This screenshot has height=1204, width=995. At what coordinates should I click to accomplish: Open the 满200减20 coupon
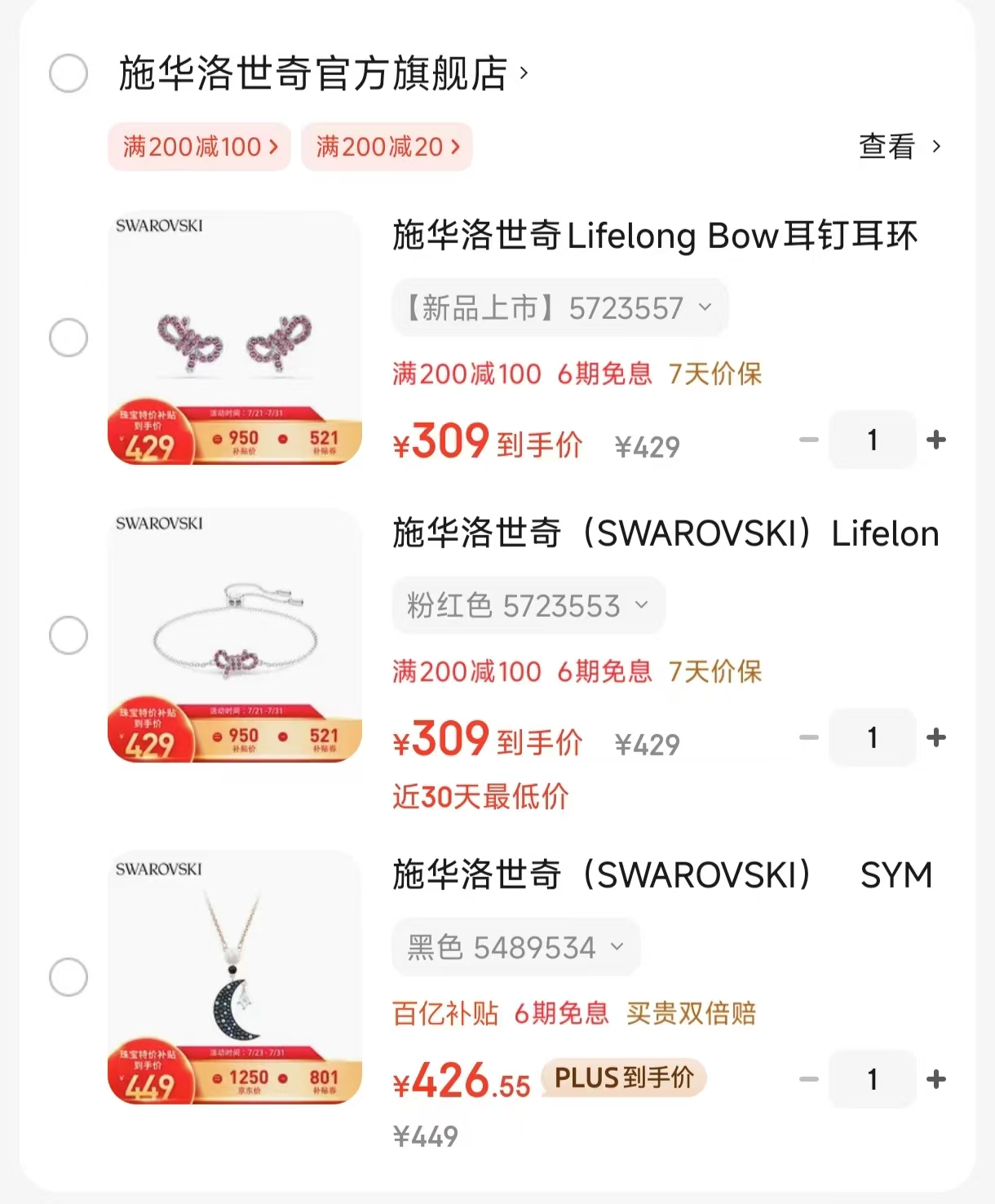point(386,147)
